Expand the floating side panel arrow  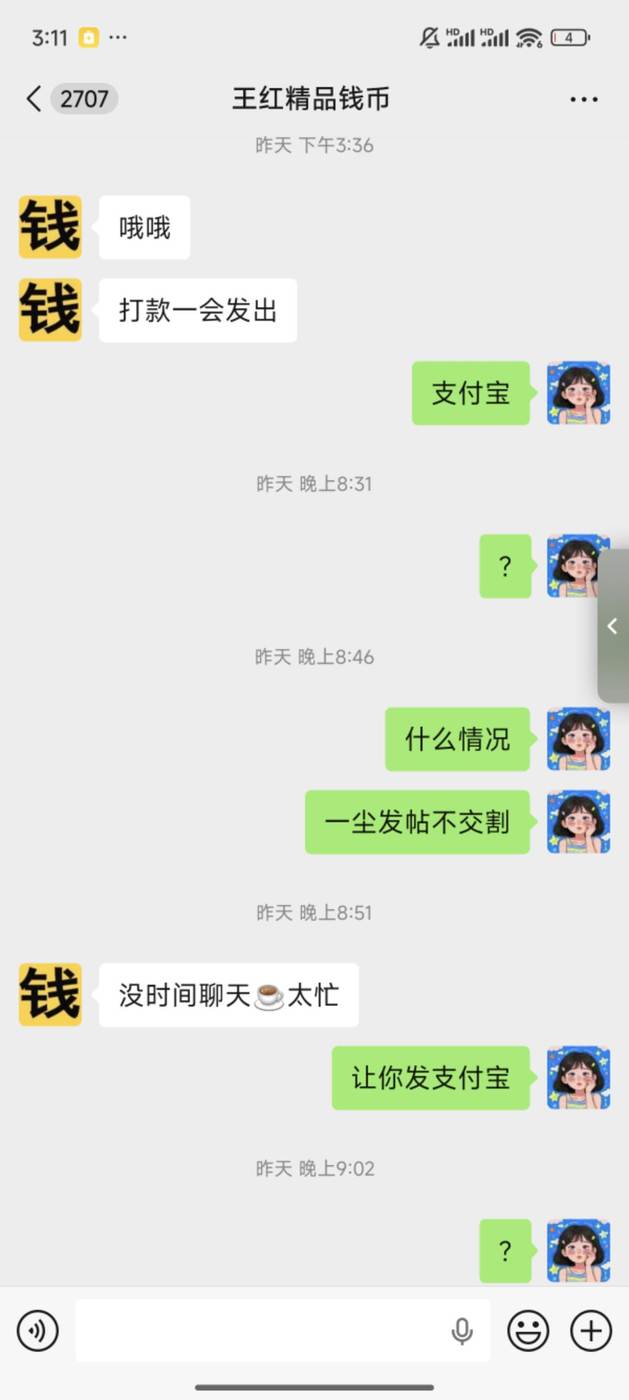[x=612, y=626]
